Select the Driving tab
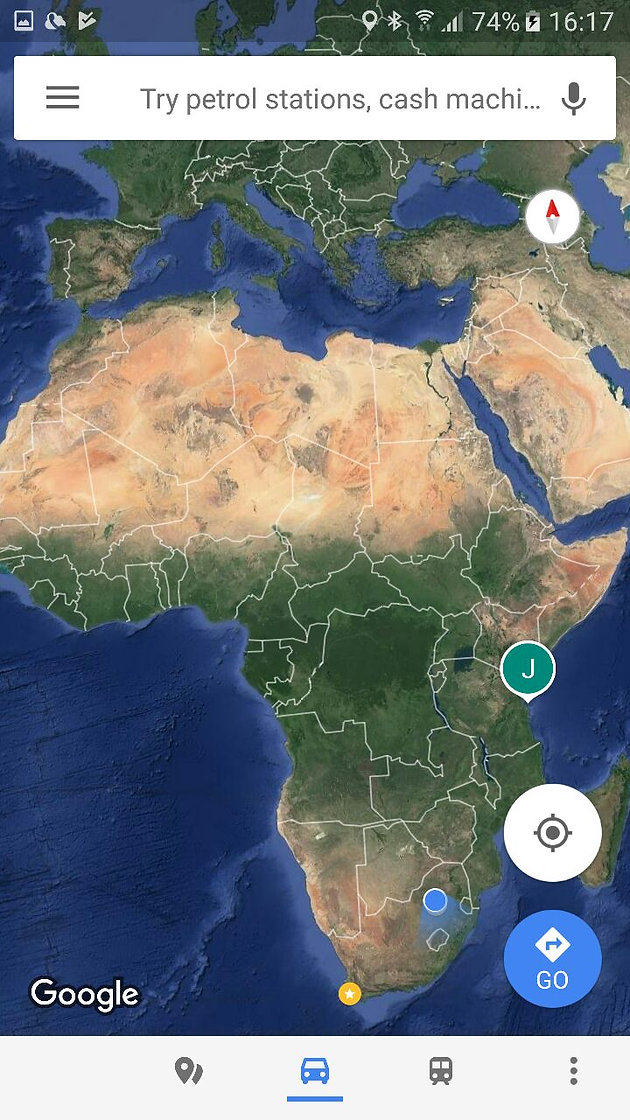630x1120 pixels. click(x=315, y=1071)
